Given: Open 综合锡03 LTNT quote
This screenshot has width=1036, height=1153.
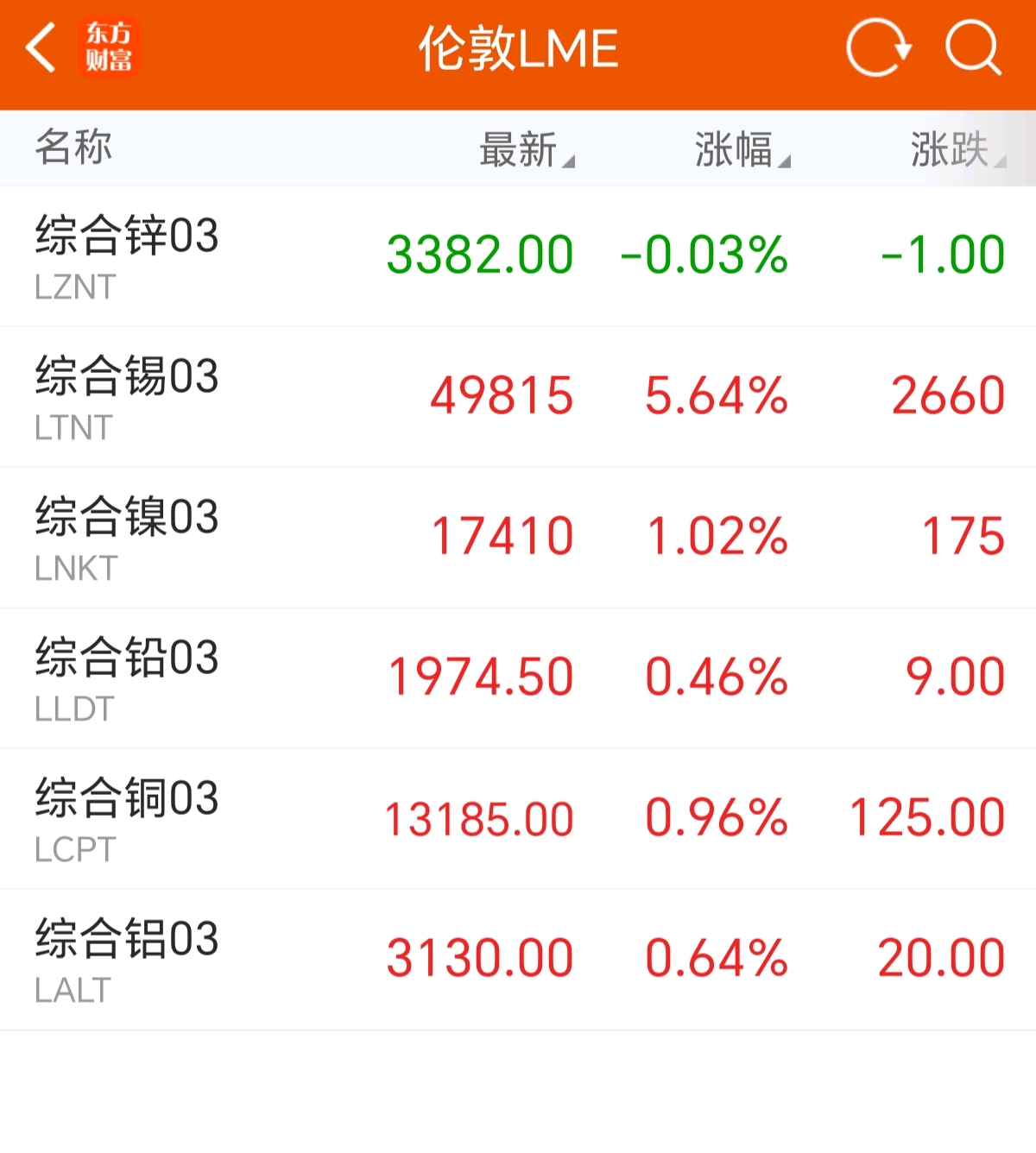Looking at the screenshot, I should point(518,397).
